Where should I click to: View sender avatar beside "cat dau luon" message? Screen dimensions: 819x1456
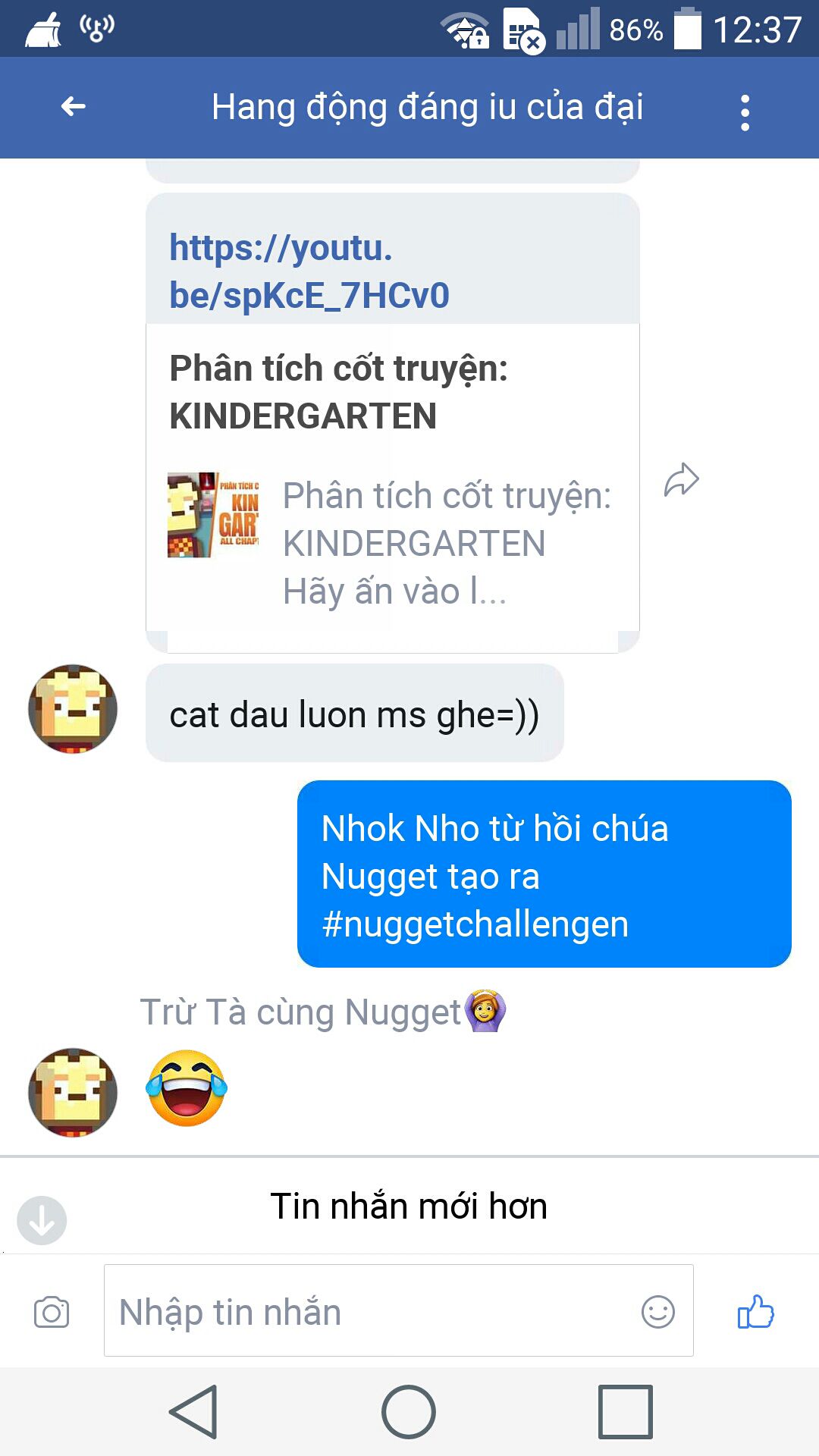pos(73,709)
